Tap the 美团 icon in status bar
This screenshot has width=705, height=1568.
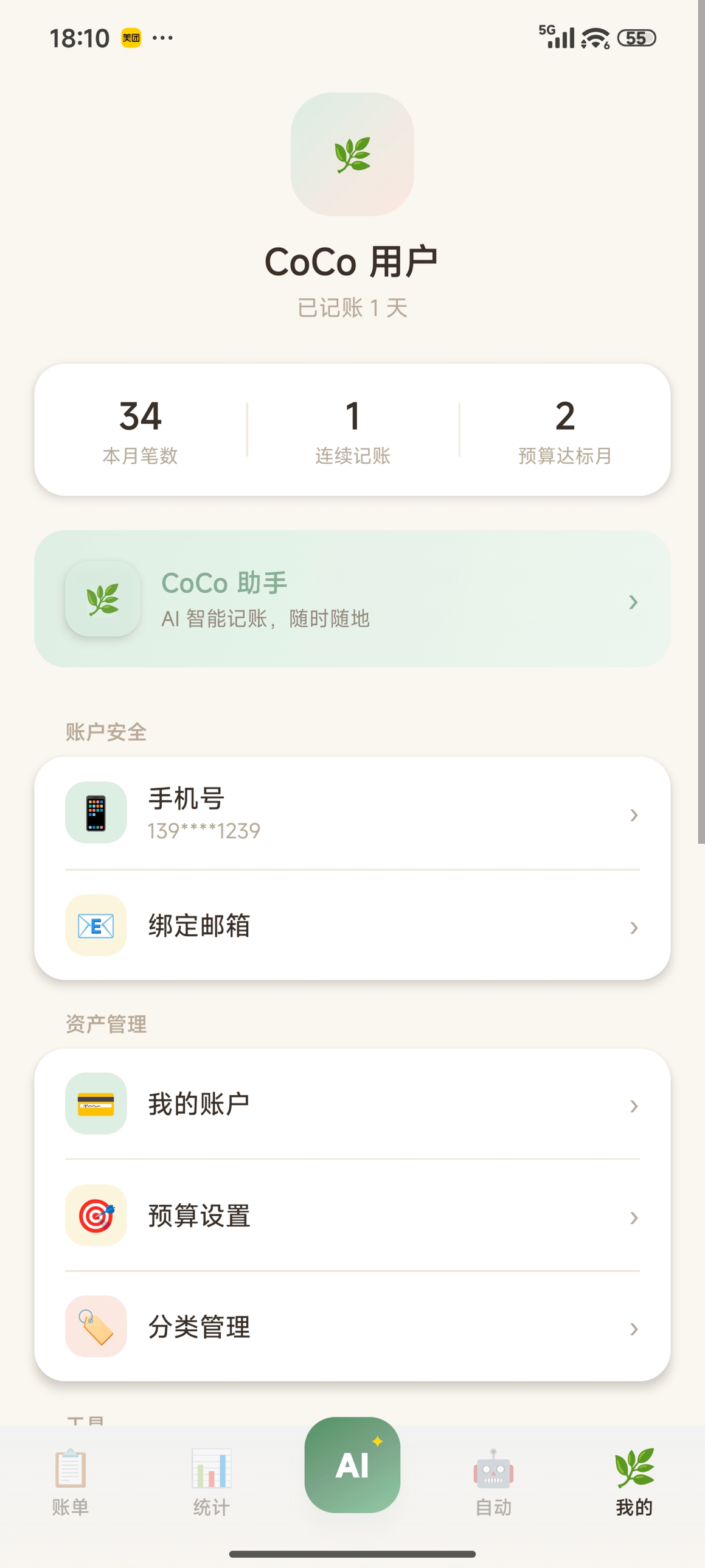[130, 37]
